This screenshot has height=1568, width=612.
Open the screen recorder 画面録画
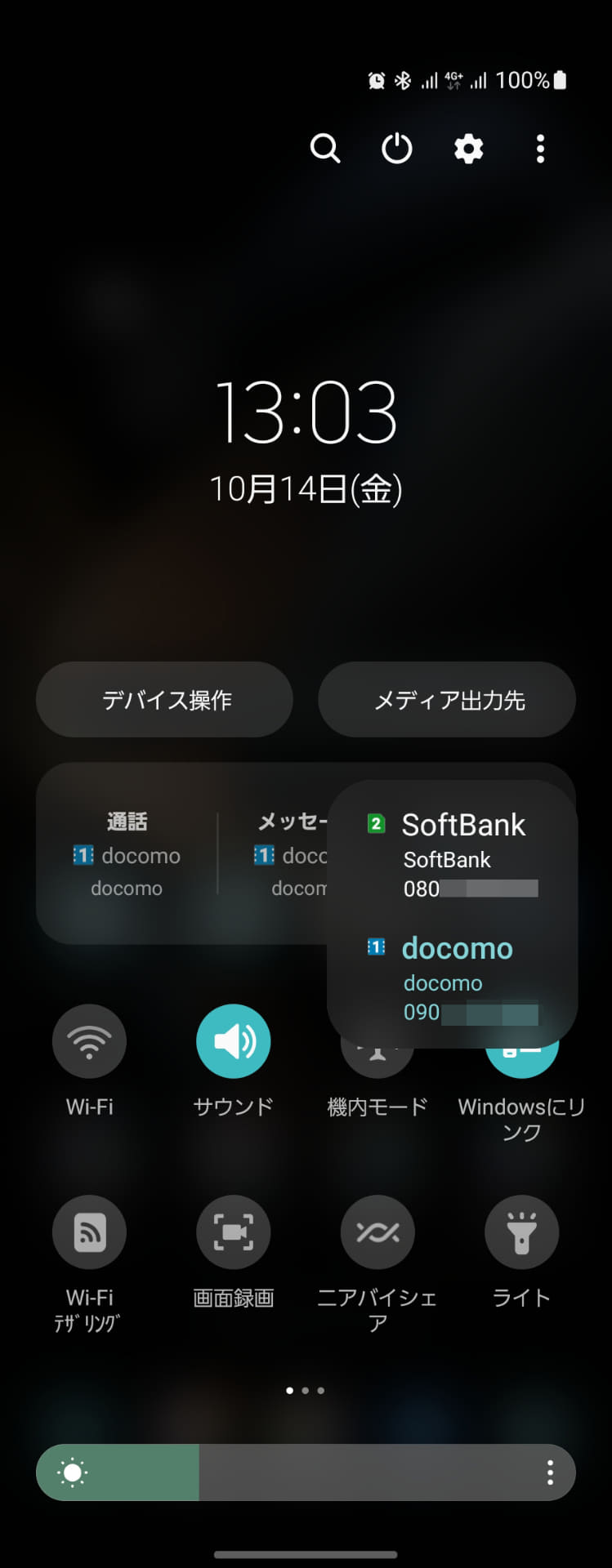pos(233,1232)
